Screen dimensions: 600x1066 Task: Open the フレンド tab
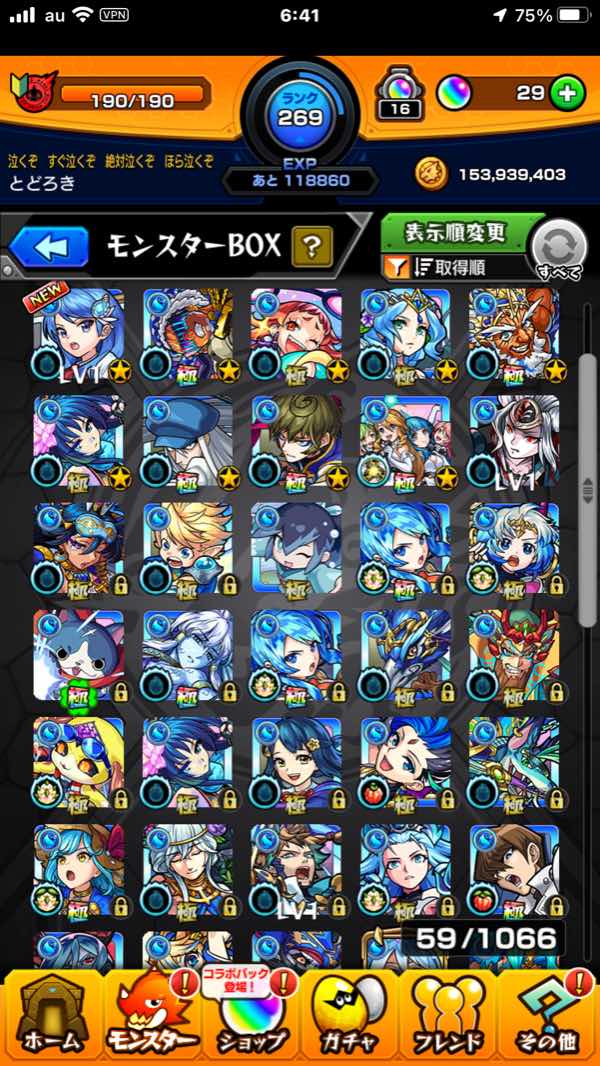pos(448,1013)
